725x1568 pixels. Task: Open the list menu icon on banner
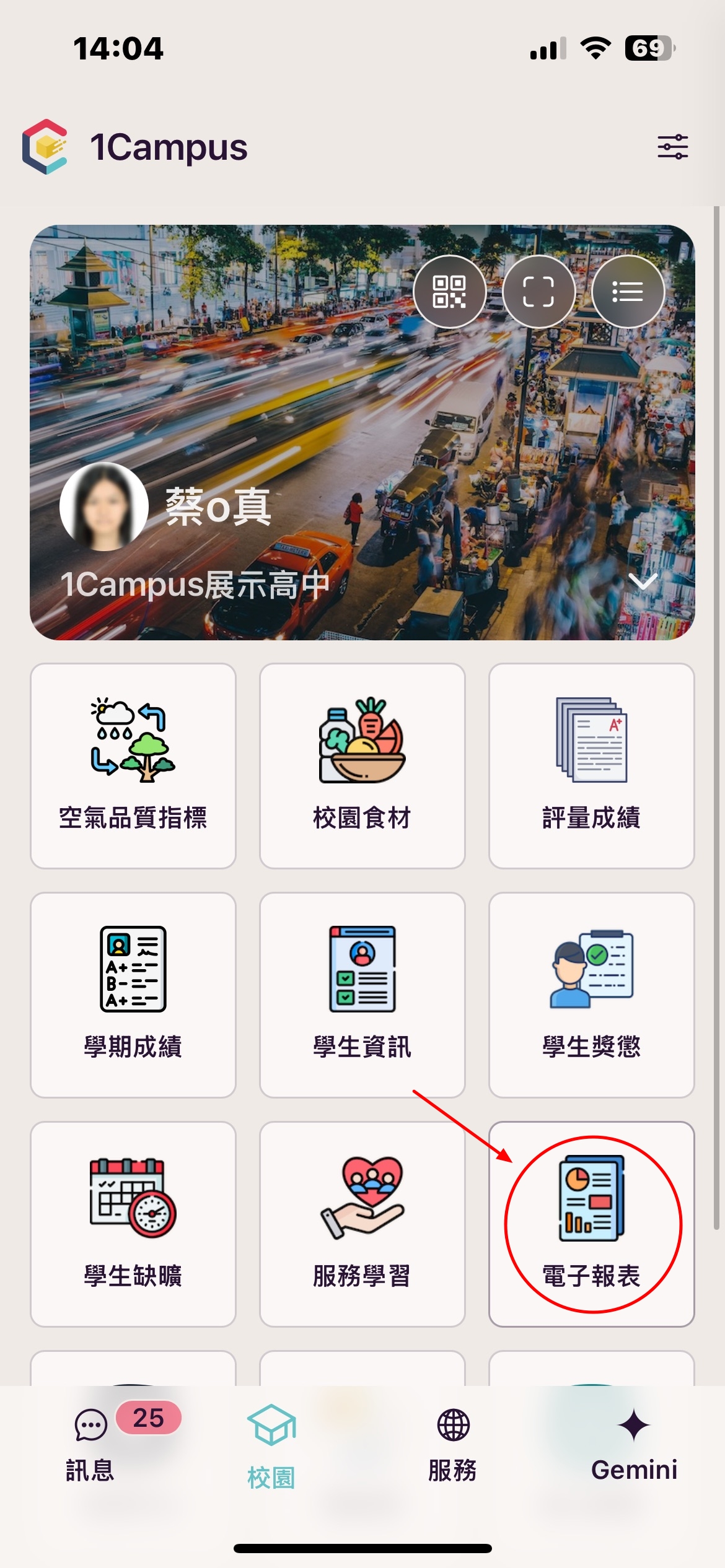628,292
